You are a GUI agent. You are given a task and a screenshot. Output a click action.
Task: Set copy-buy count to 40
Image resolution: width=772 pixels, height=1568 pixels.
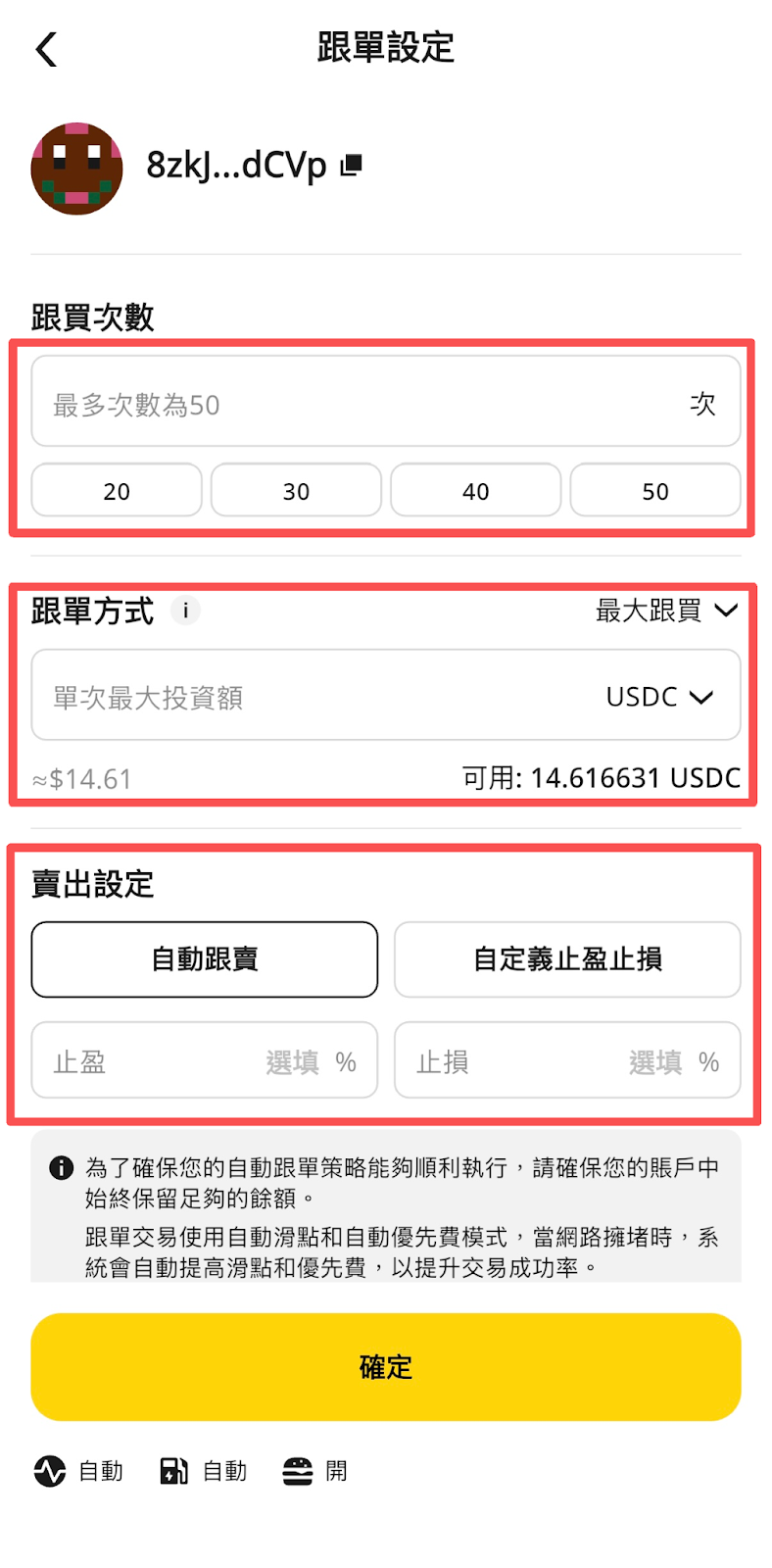[x=475, y=490]
